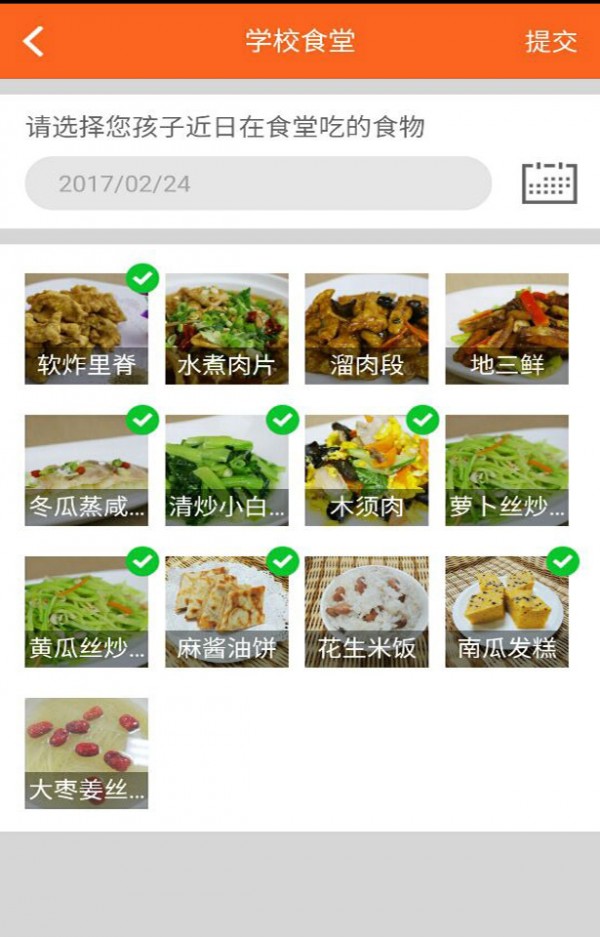Remove the 麻酱油饼 selection
Image resolution: width=600 pixels, height=937 pixels.
click(x=227, y=612)
